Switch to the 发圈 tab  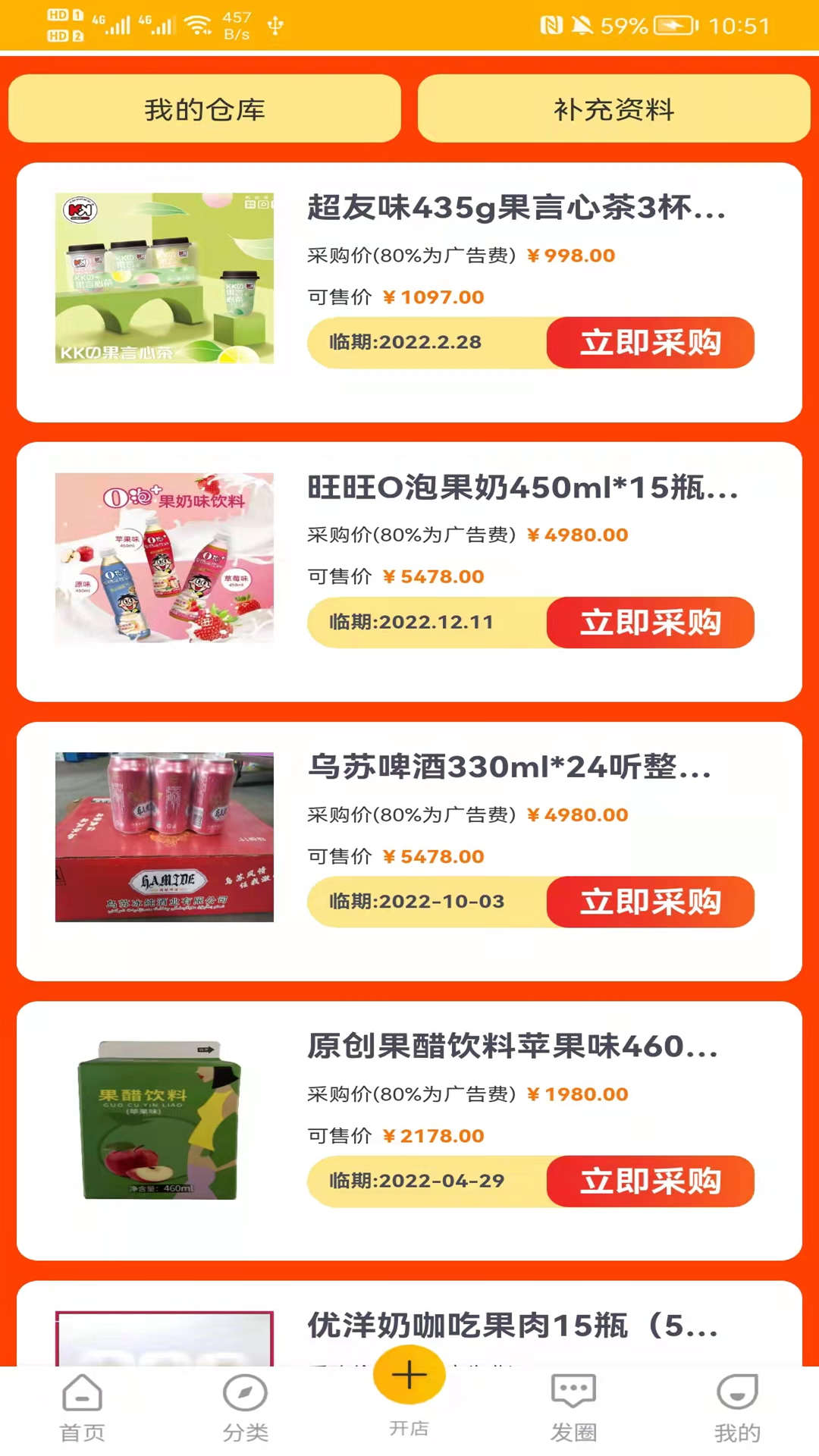pos(573,1409)
